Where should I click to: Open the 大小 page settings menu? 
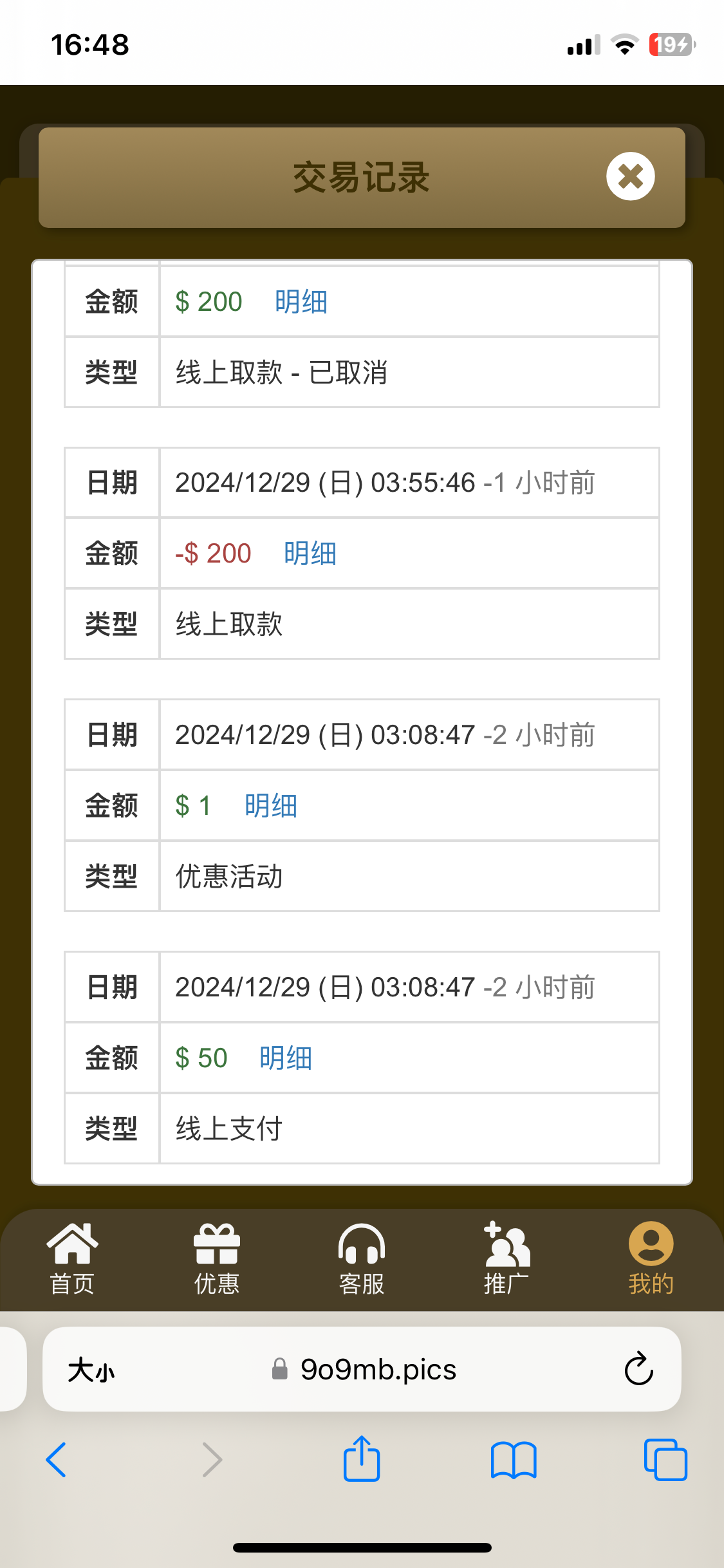coord(91,1370)
